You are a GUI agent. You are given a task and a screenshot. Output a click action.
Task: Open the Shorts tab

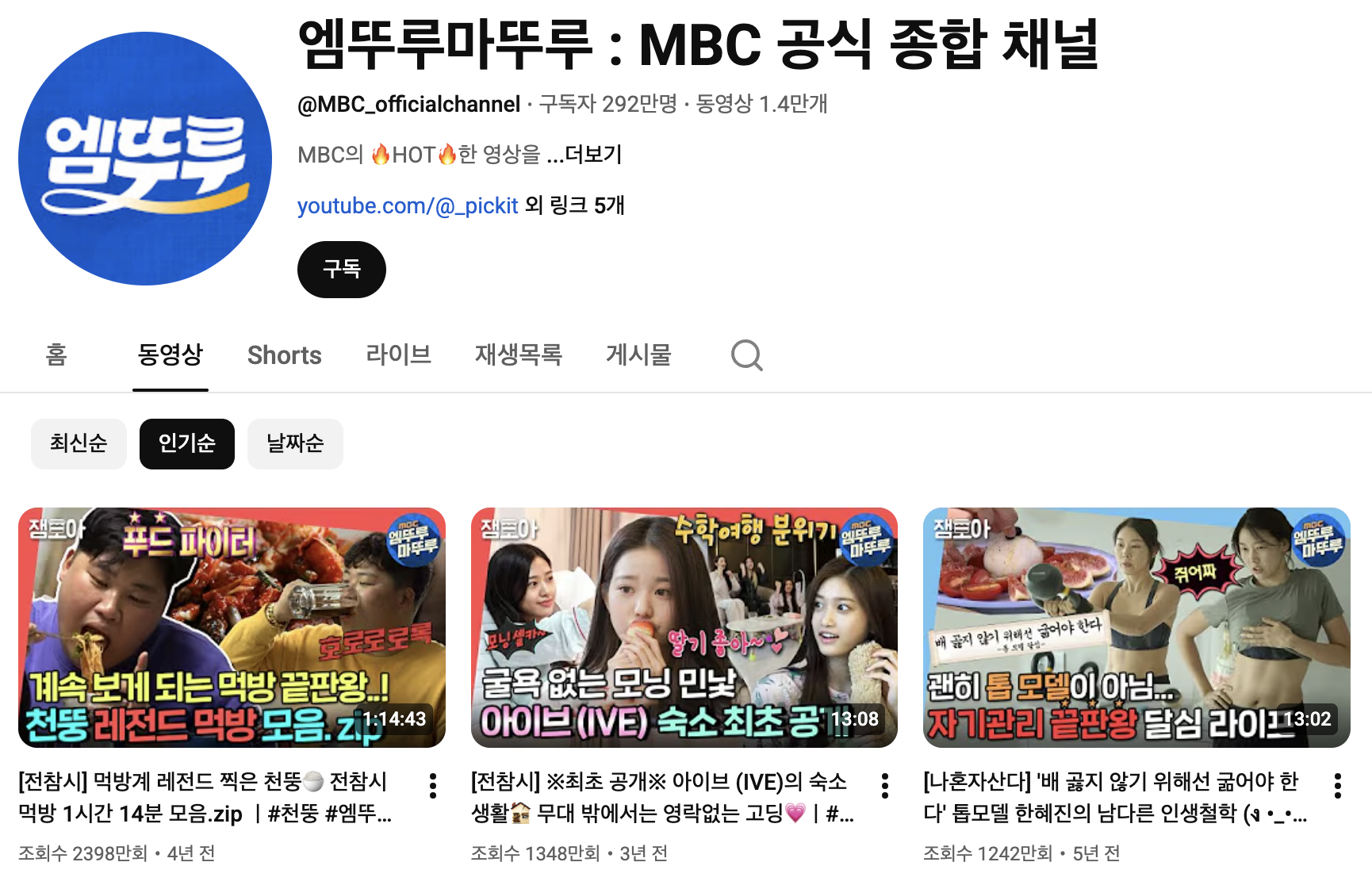tap(284, 354)
